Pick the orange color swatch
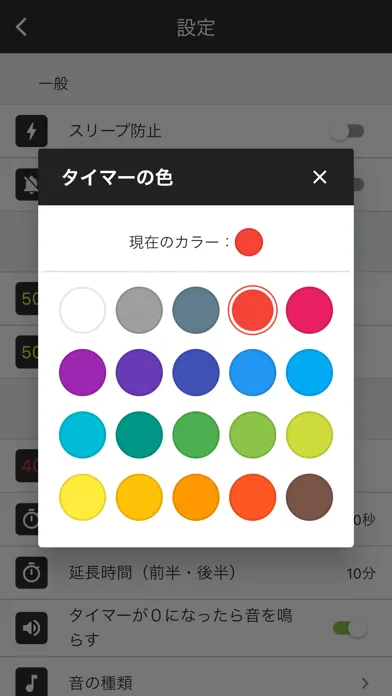The image size is (392, 696). [x=196, y=497]
